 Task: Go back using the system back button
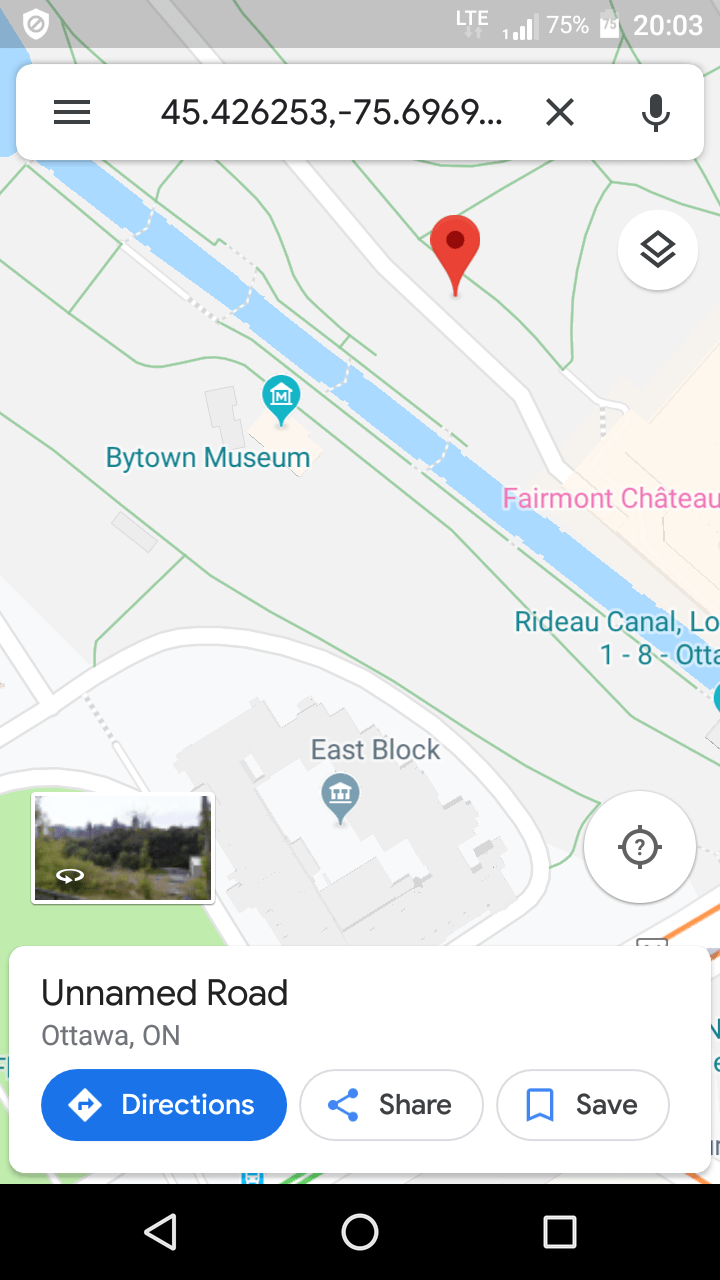[160, 1232]
